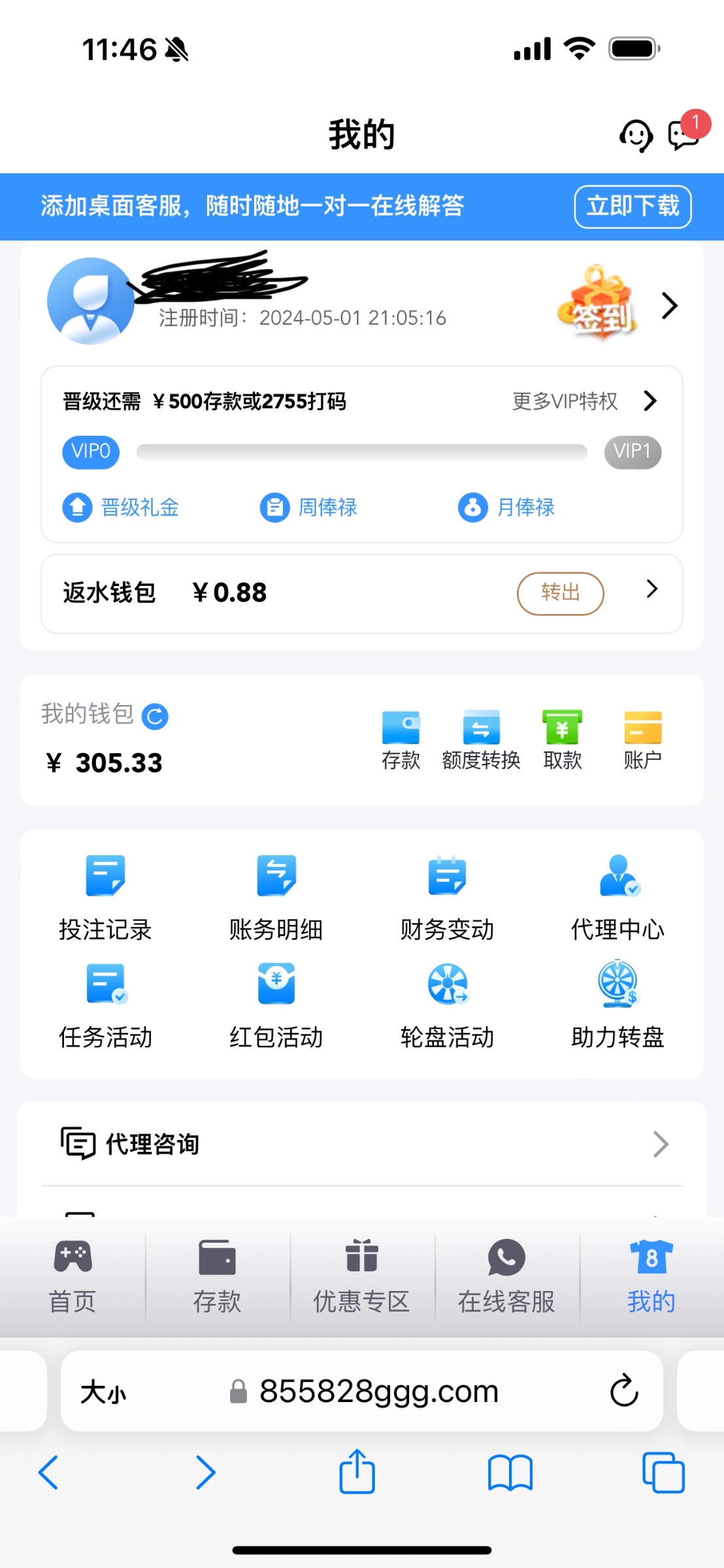The height and width of the screenshot is (1568, 724).
Task: Open 投注记录 betting records
Action: (x=105, y=896)
